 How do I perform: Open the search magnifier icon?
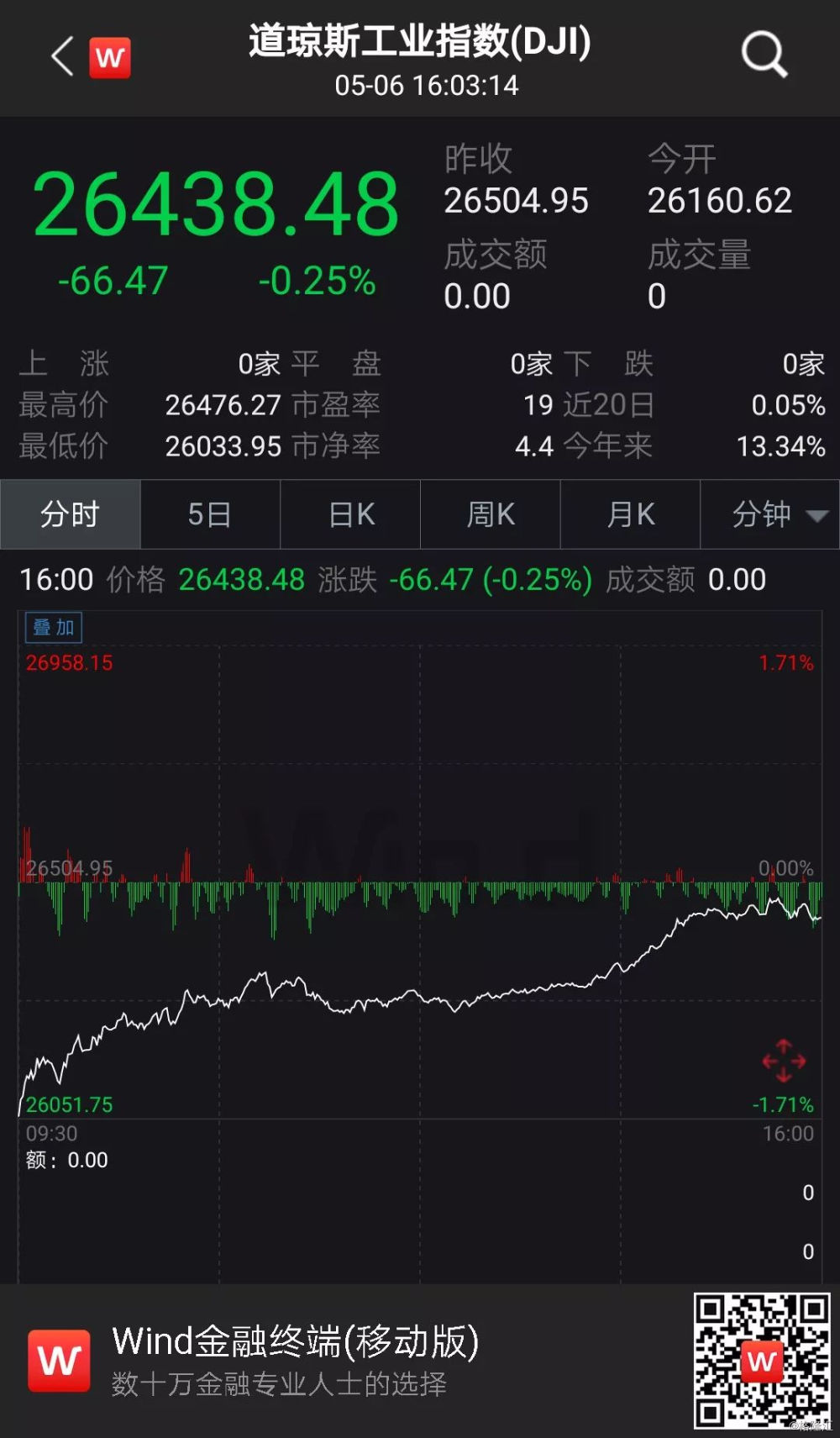tap(764, 55)
